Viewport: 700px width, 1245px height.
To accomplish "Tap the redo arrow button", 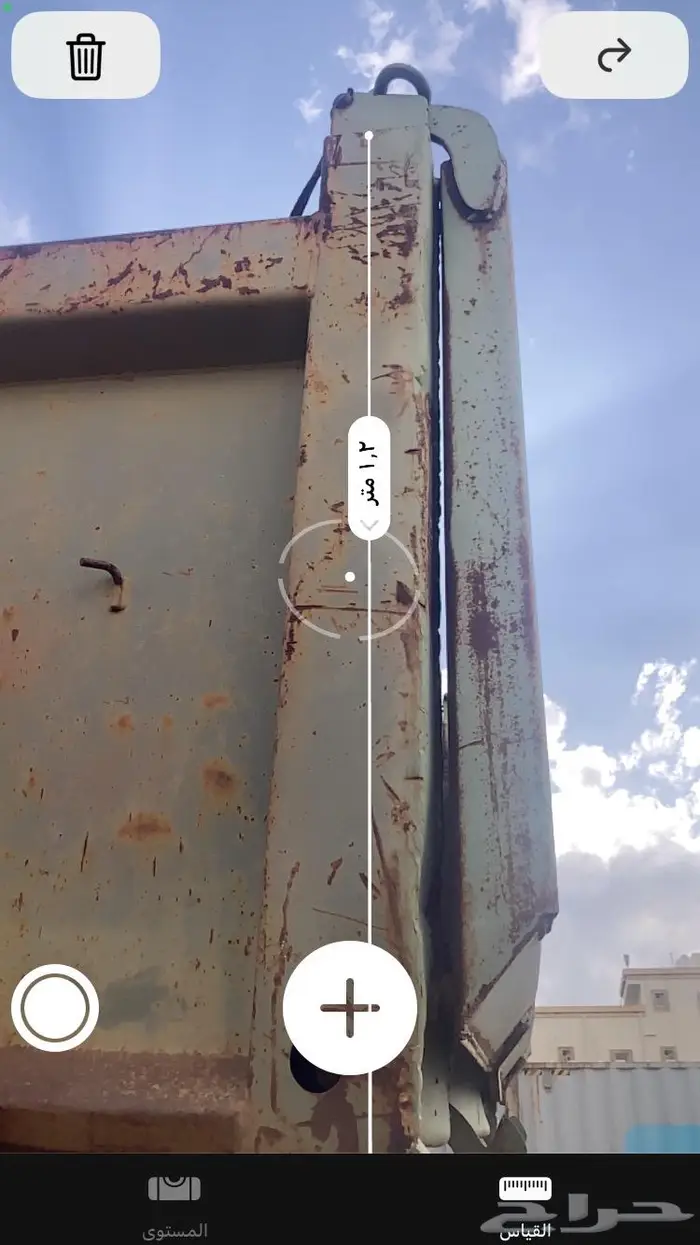I will 613,56.
